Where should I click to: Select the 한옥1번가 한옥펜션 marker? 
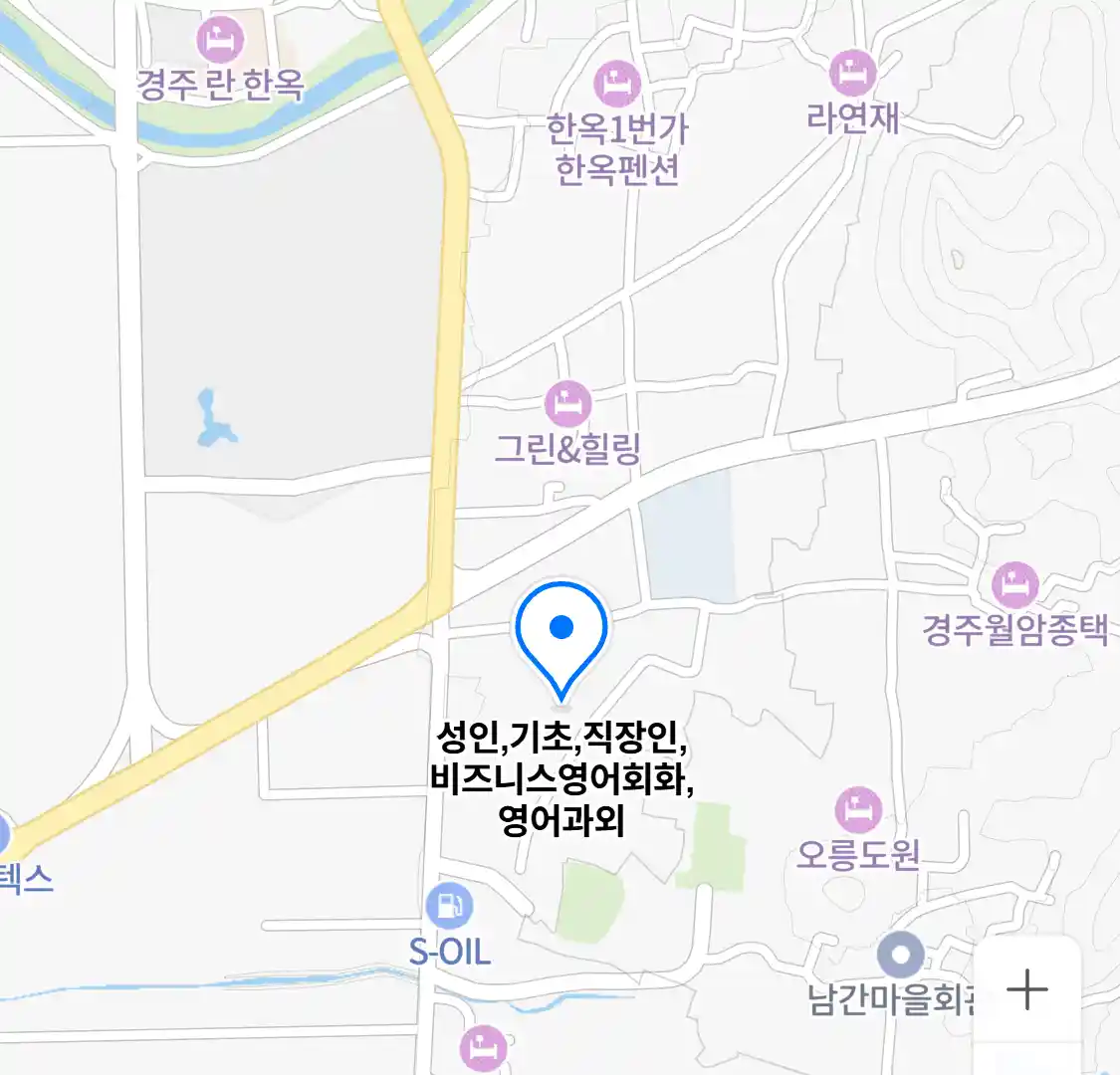pos(617,85)
